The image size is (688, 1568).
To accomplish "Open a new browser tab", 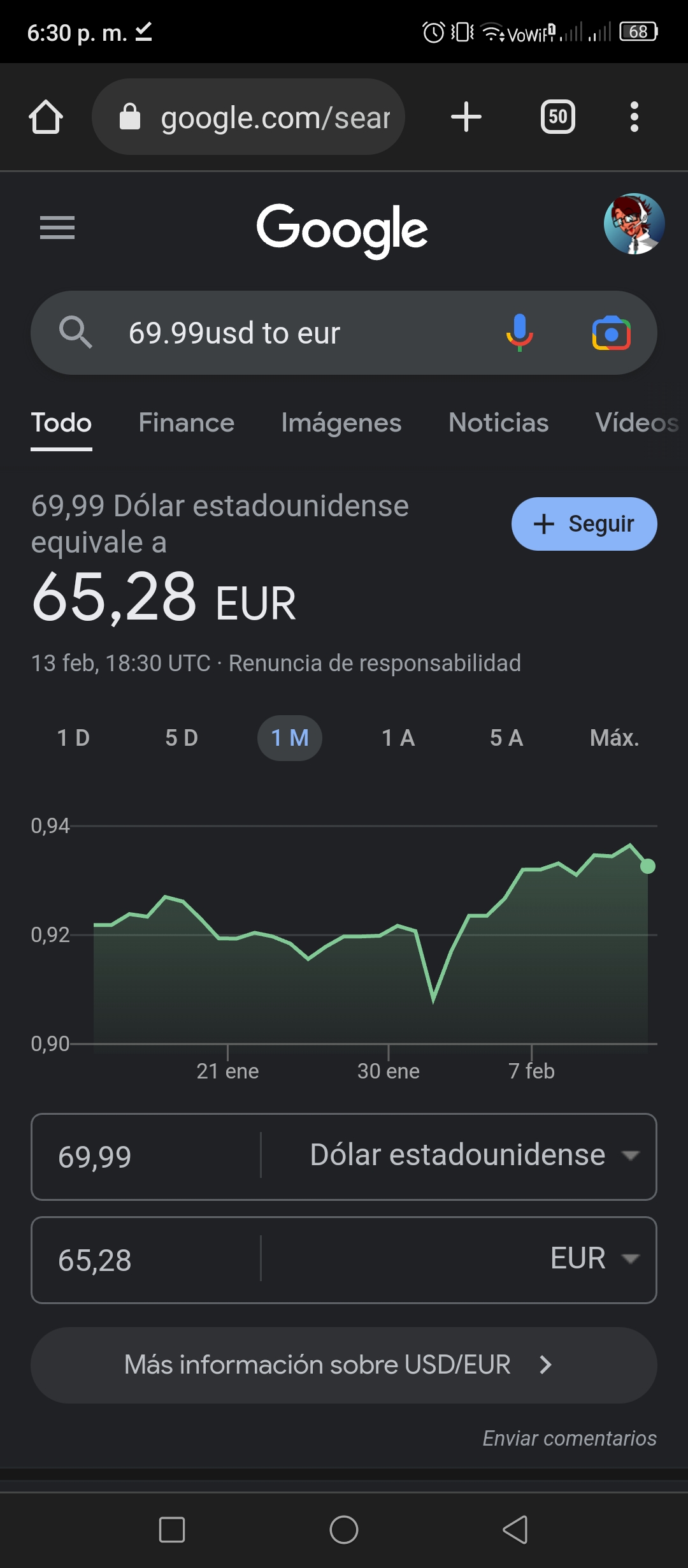I will coord(466,117).
